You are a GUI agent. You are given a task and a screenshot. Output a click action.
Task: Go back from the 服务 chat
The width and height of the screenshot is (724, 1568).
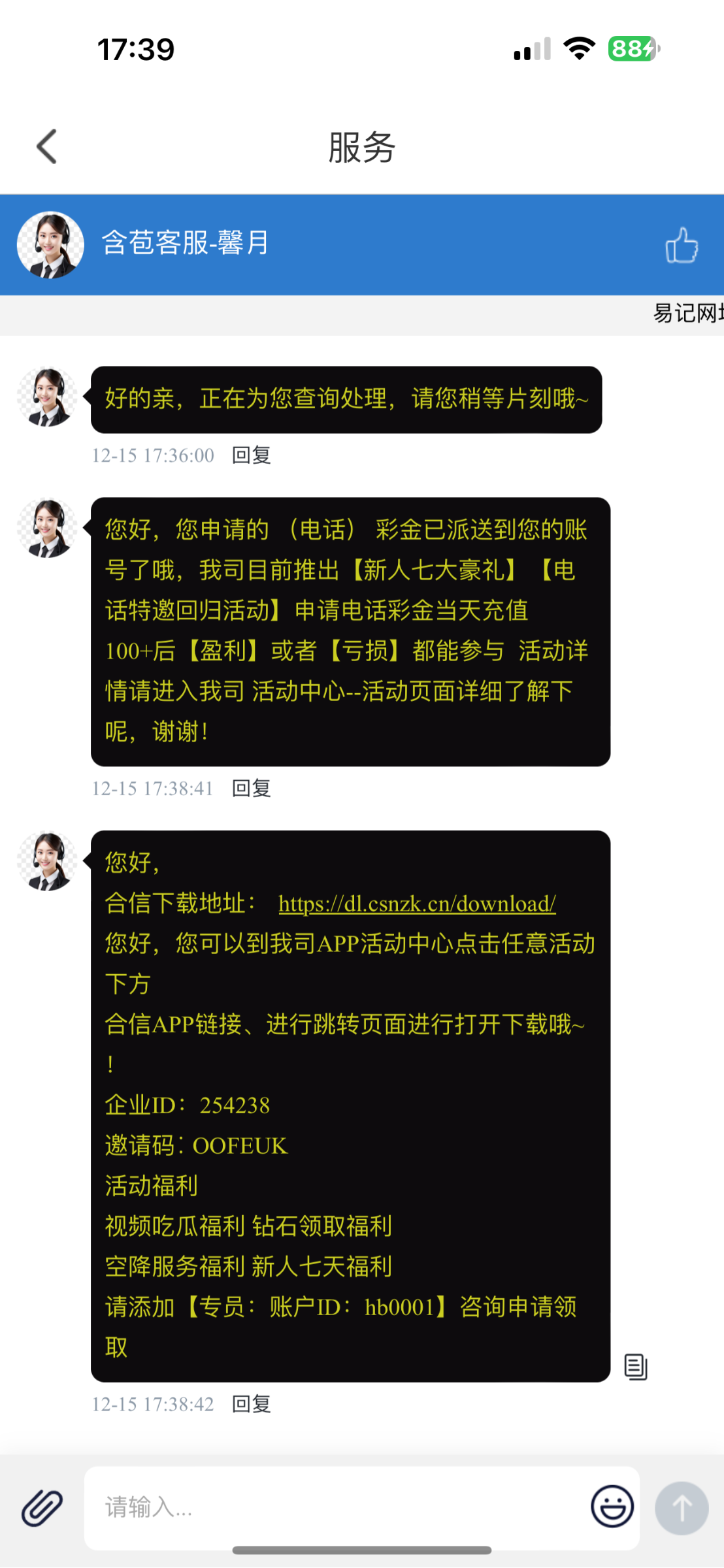(x=47, y=146)
